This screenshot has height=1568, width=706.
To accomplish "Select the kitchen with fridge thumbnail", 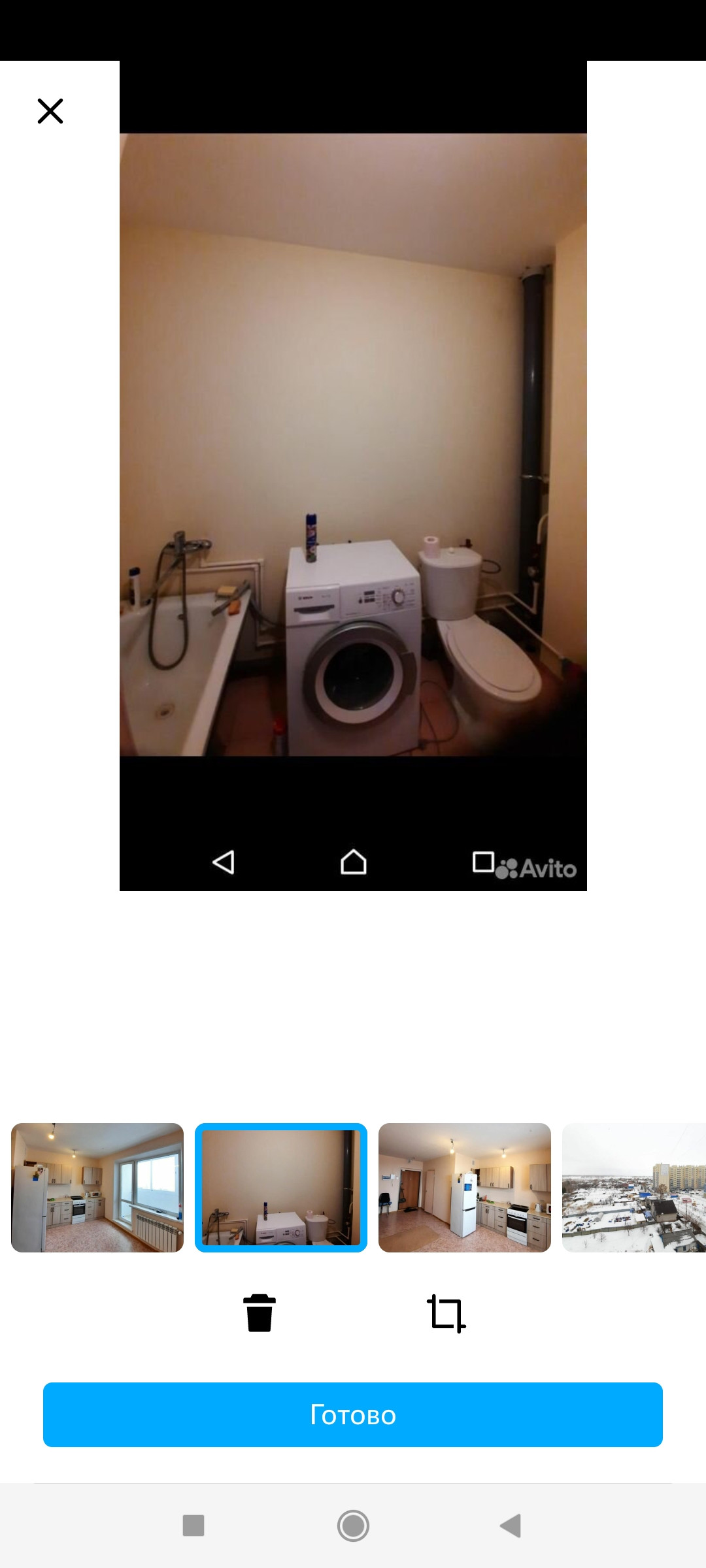I will (x=465, y=1188).
